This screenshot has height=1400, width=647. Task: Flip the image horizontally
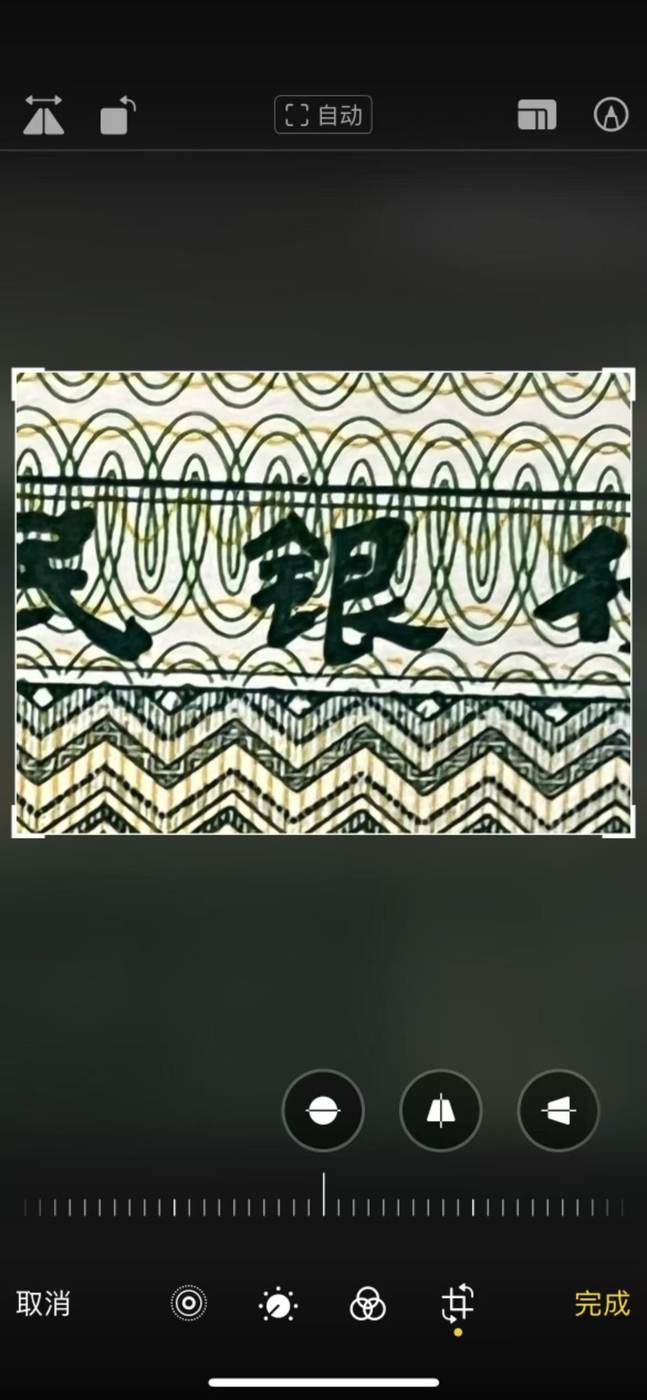[44, 115]
